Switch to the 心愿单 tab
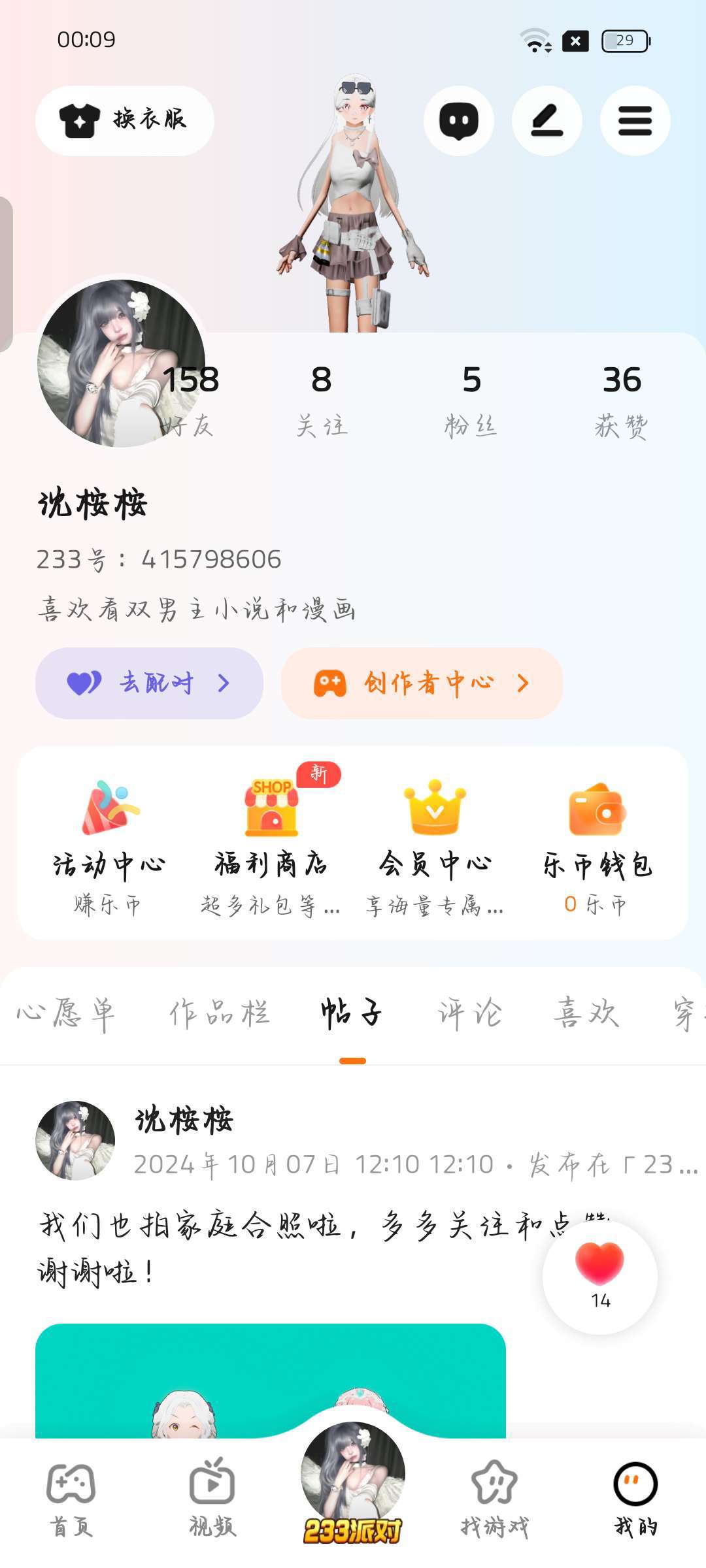Screen dimensions: 706x1568 (65, 1014)
